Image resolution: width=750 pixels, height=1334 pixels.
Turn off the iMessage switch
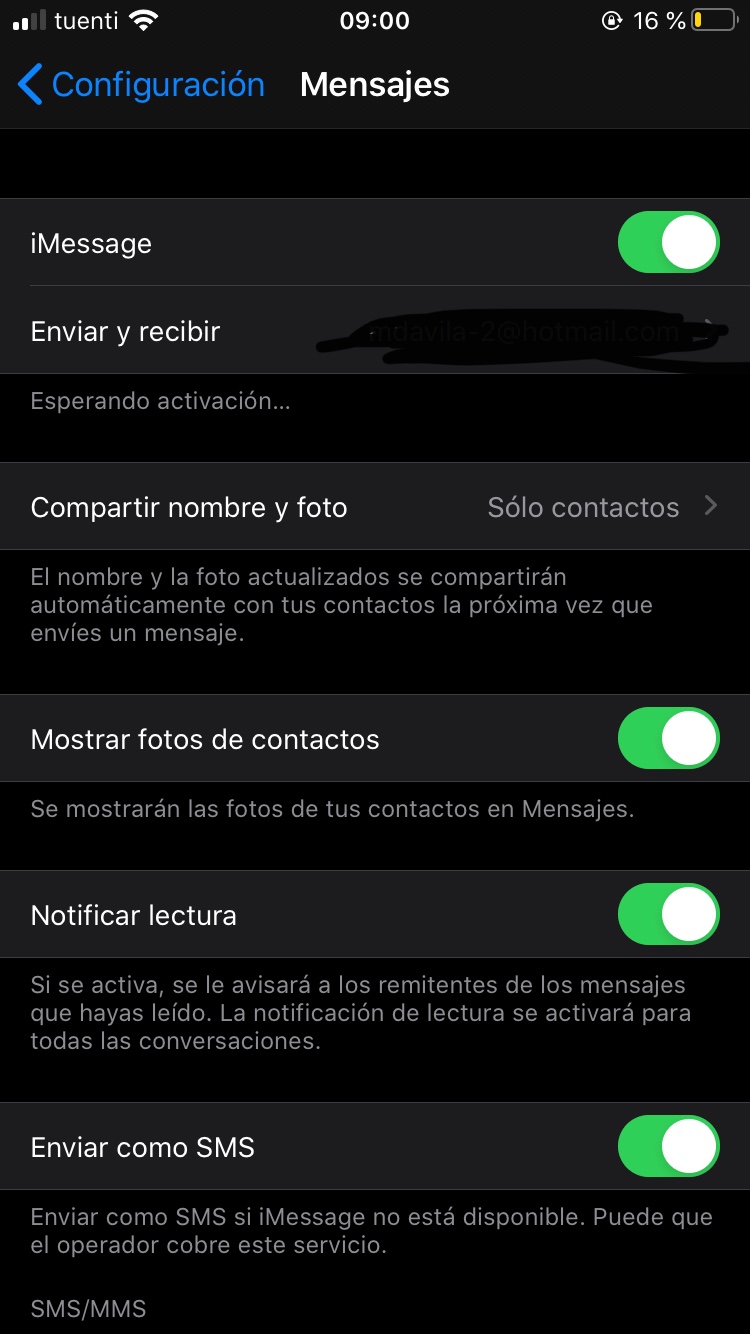(668, 243)
